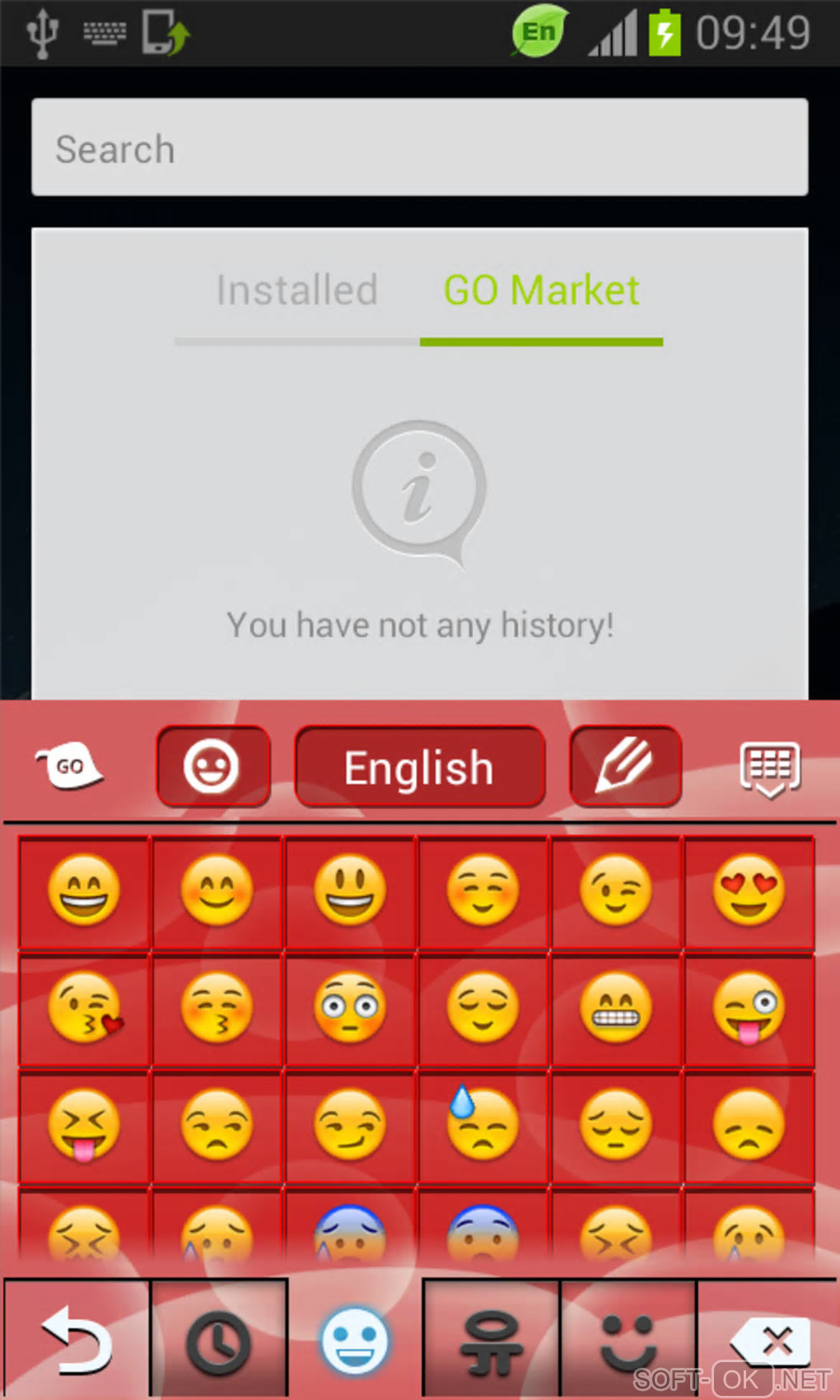Viewport: 840px width, 1400px height.
Task: Switch to the Installed tab
Action: (296, 291)
